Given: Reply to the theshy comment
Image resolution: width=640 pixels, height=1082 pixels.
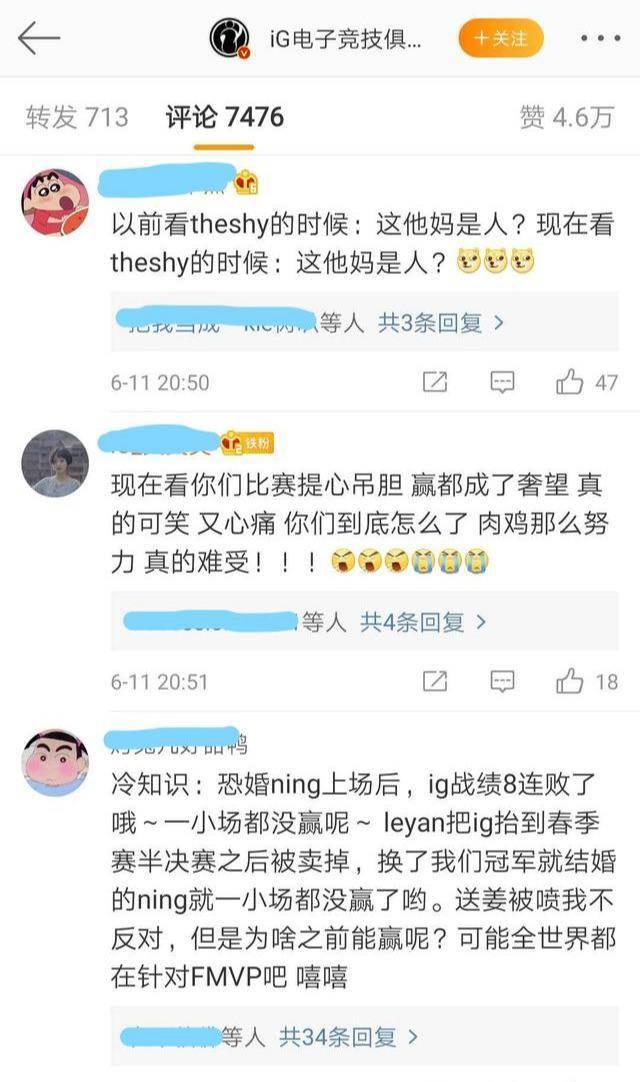Looking at the screenshot, I should click(x=502, y=382).
